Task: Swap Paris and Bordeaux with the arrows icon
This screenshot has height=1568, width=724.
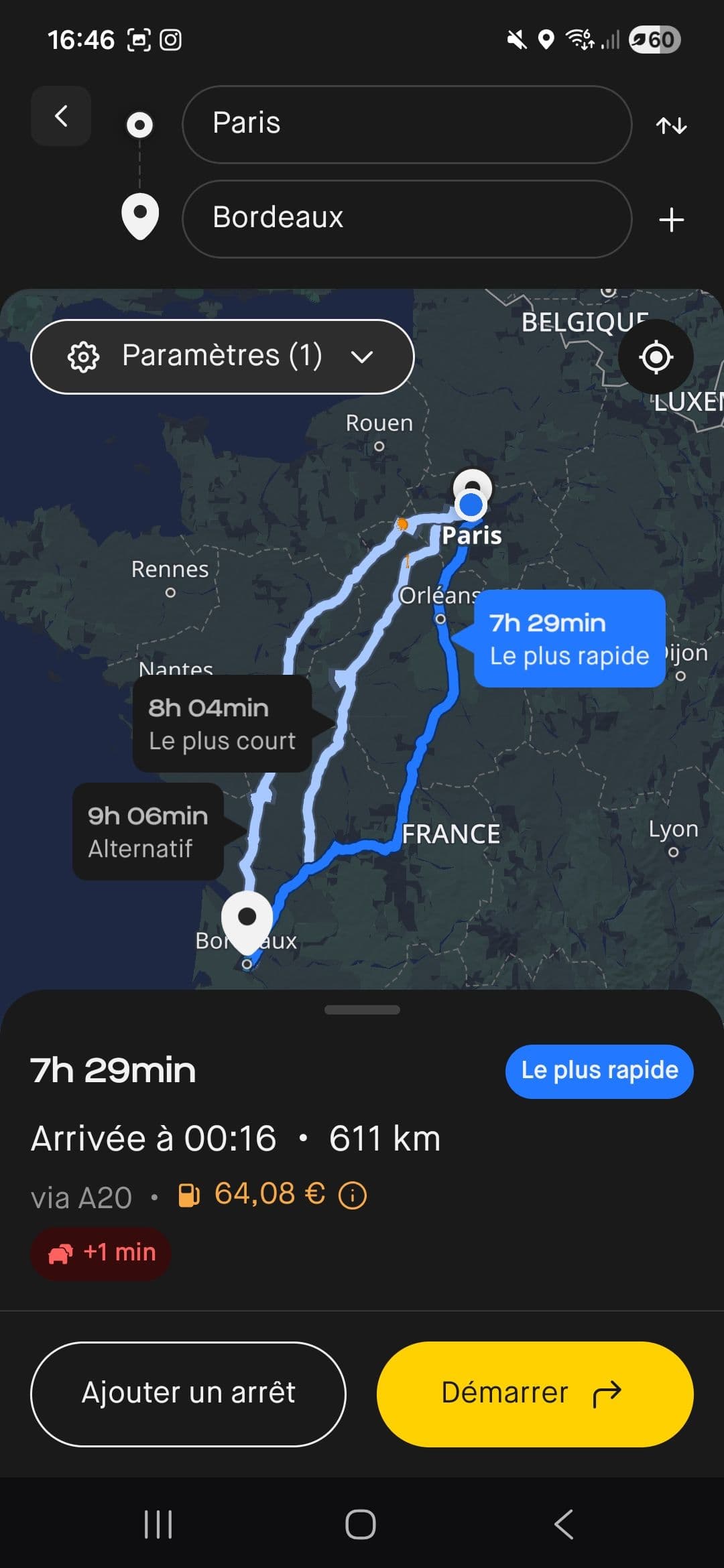Action: (x=672, y=125)
